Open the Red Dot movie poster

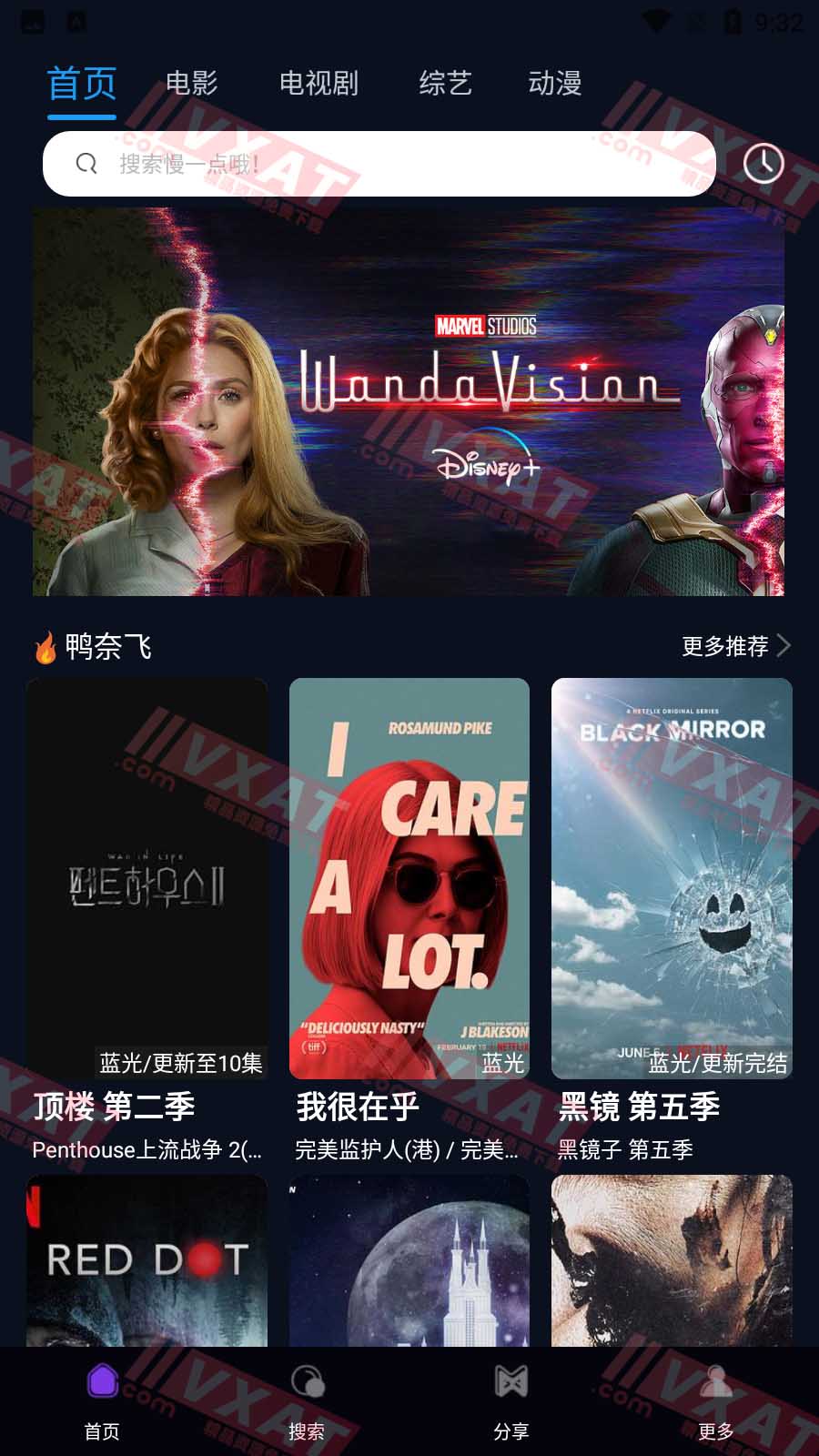tap(147, 1260)
